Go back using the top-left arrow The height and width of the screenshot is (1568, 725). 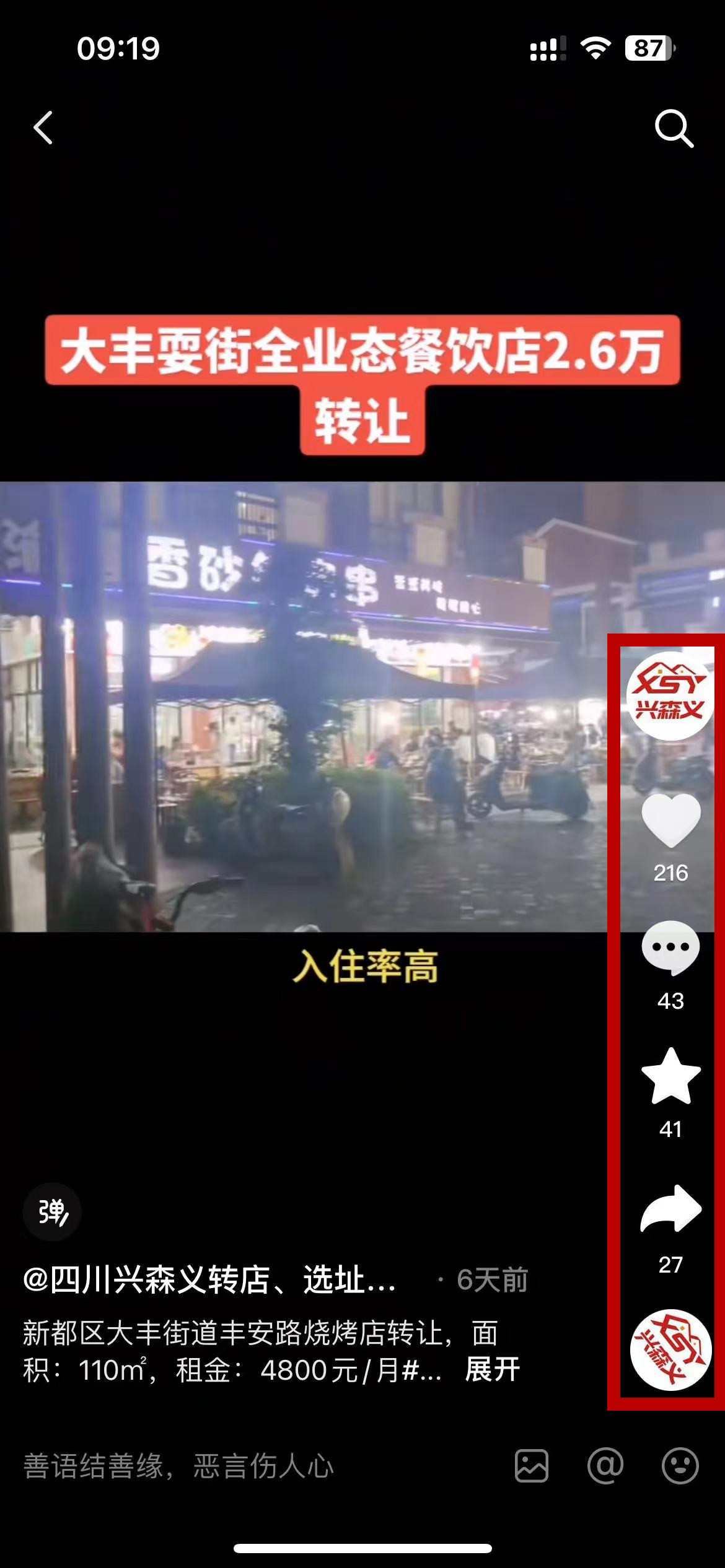click(x=43, y=128)
